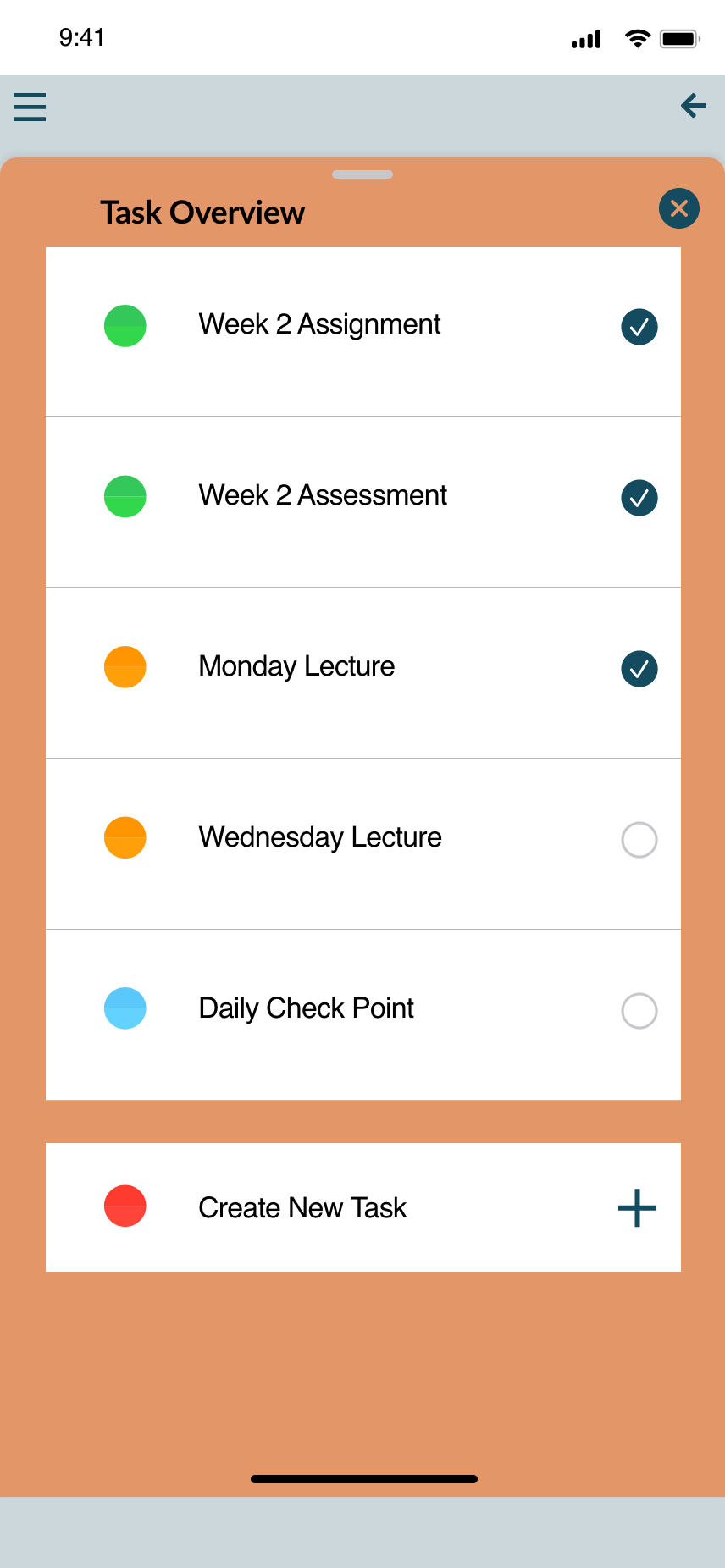
Task: Open the hamburger menu
Action: pyautogui.click(x=30, y=107)
